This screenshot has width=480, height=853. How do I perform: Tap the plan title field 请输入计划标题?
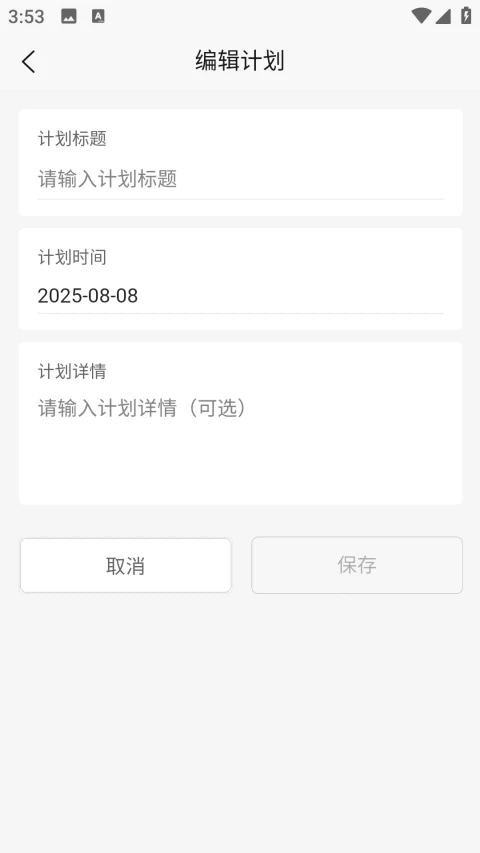[x=241, y=179]
